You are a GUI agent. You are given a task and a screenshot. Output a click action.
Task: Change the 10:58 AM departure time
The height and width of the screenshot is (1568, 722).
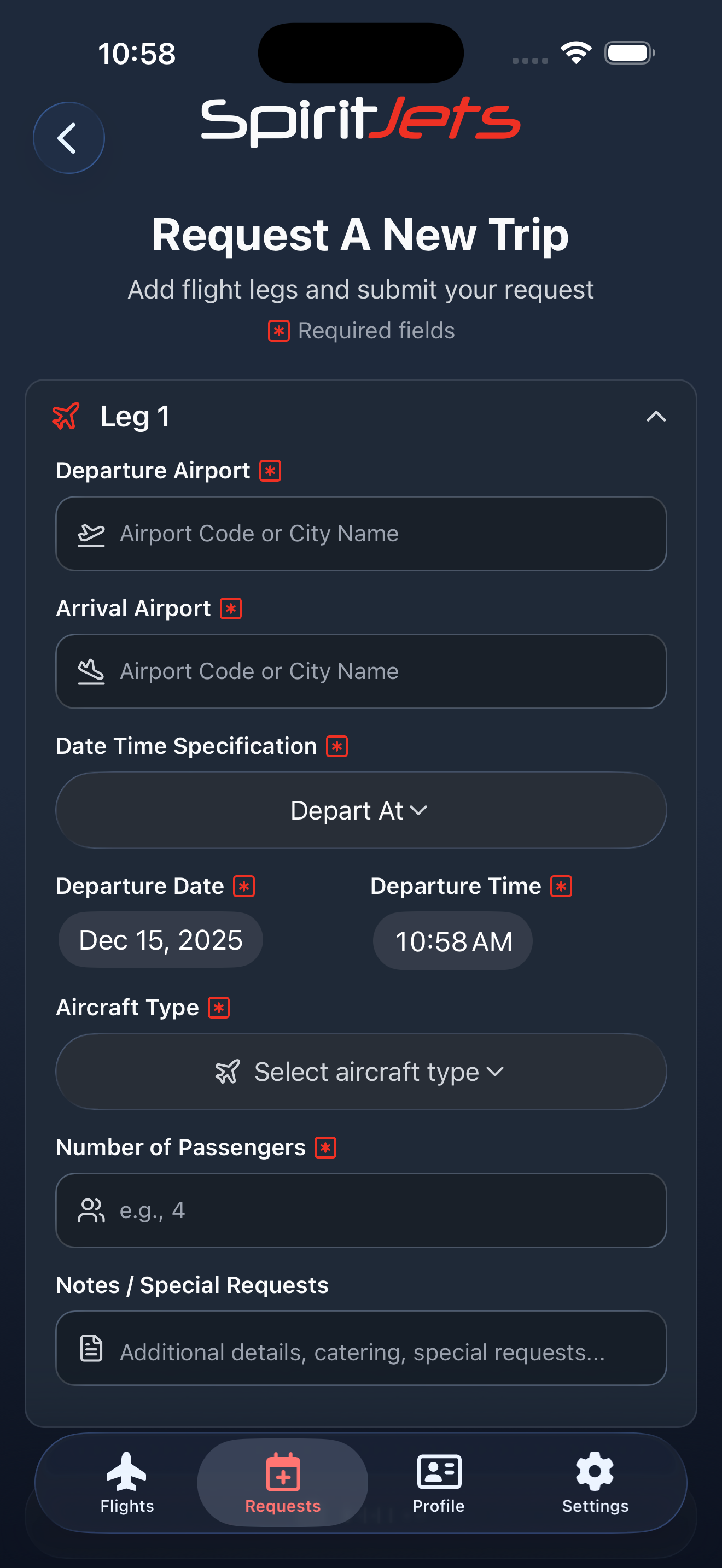[x=452, y=940]
